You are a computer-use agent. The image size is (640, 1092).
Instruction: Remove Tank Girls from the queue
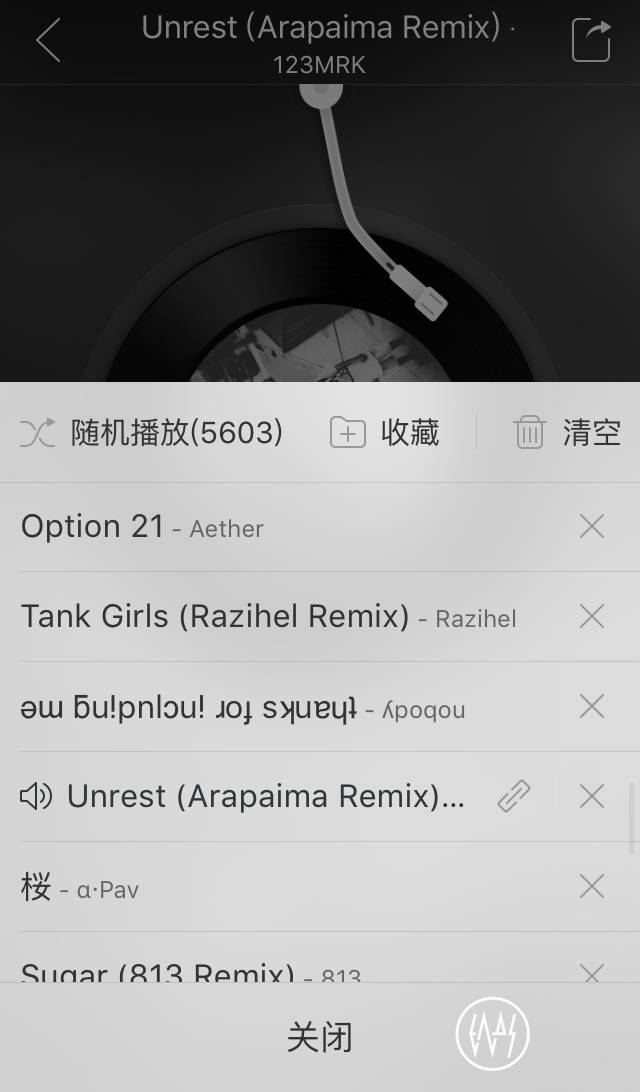click(592, 617)
